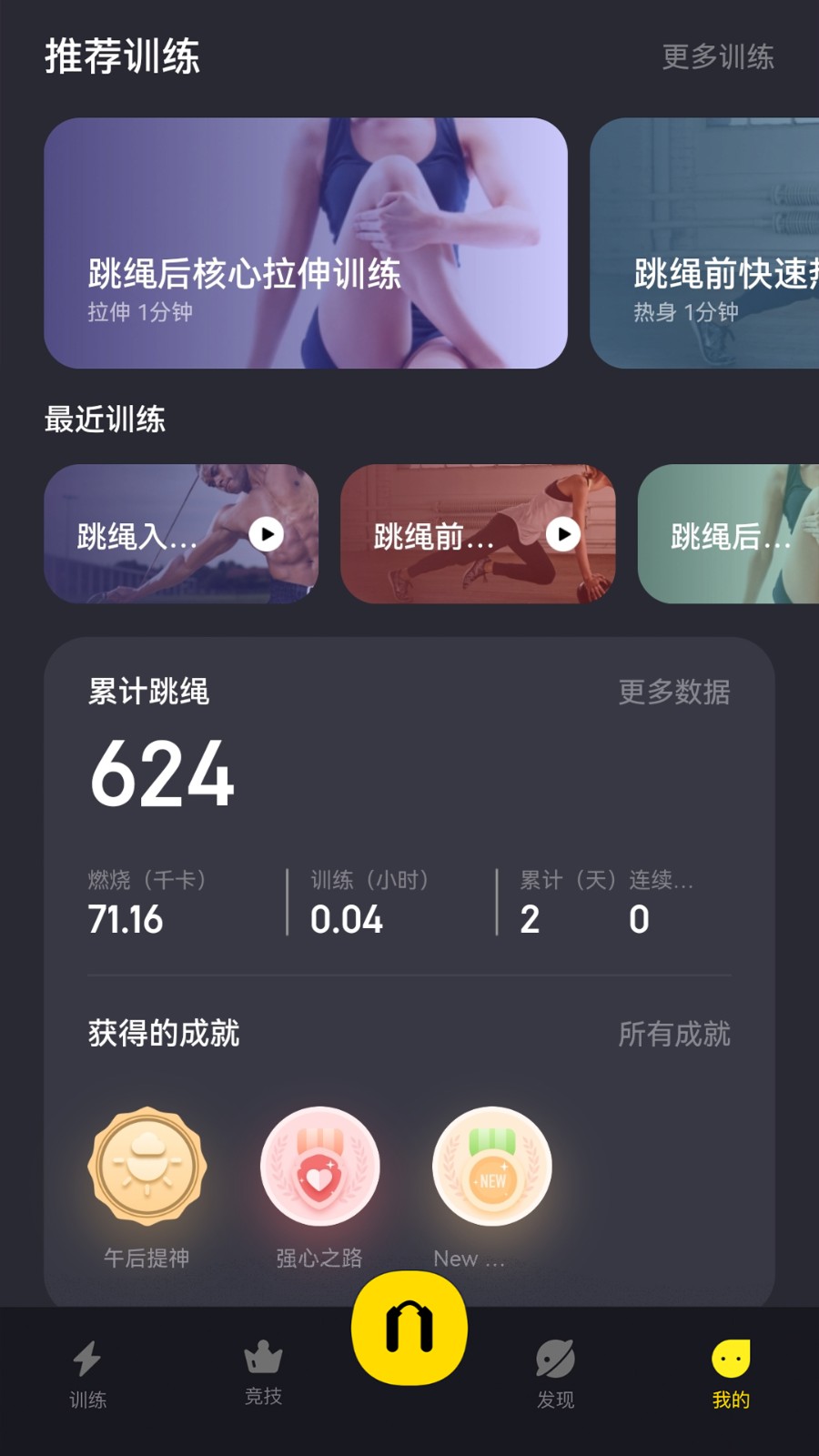
Task: Open the recent 跳绳后… training card
Action: click(x=728, y=534)
